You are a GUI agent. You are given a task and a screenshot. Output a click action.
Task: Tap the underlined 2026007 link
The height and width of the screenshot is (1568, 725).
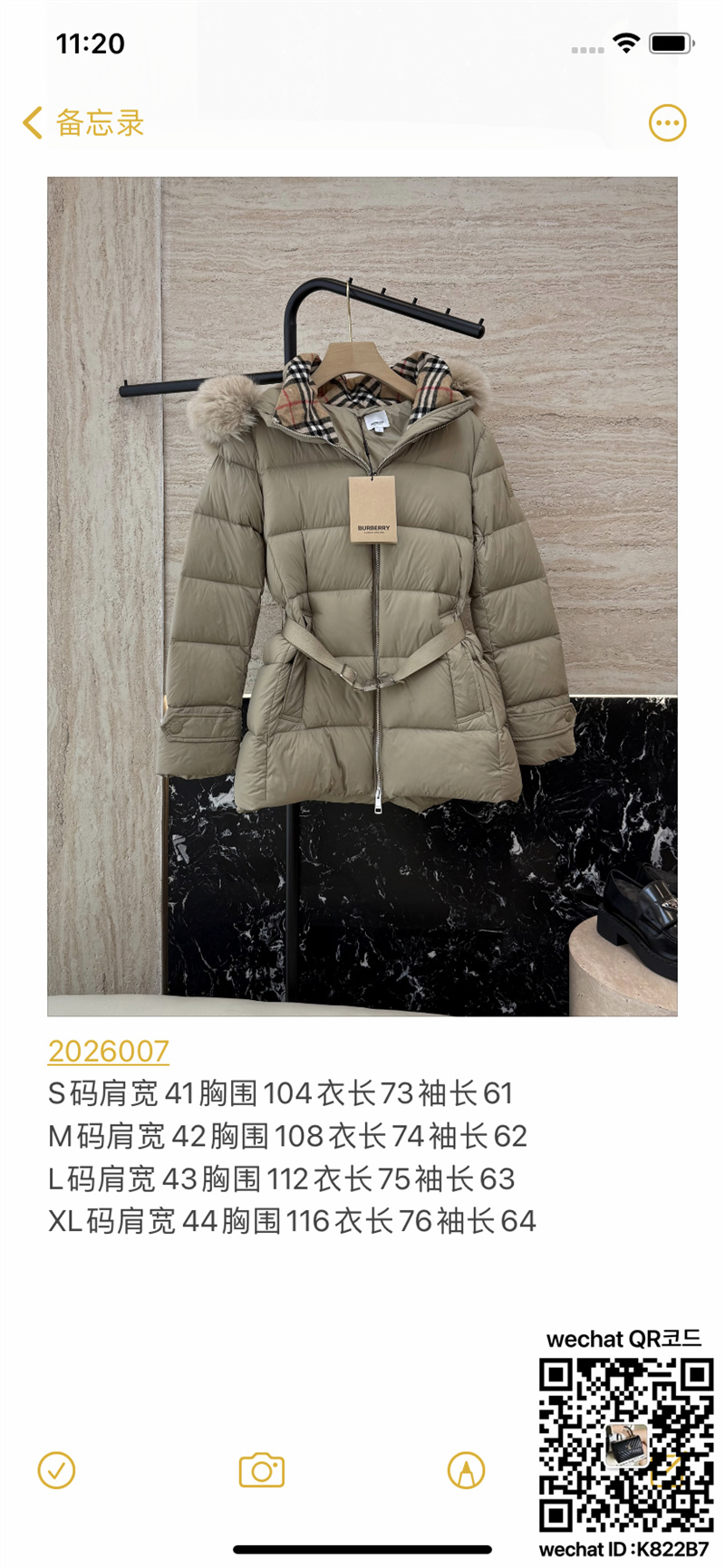pyautogui.click(x=109, y=1051)
